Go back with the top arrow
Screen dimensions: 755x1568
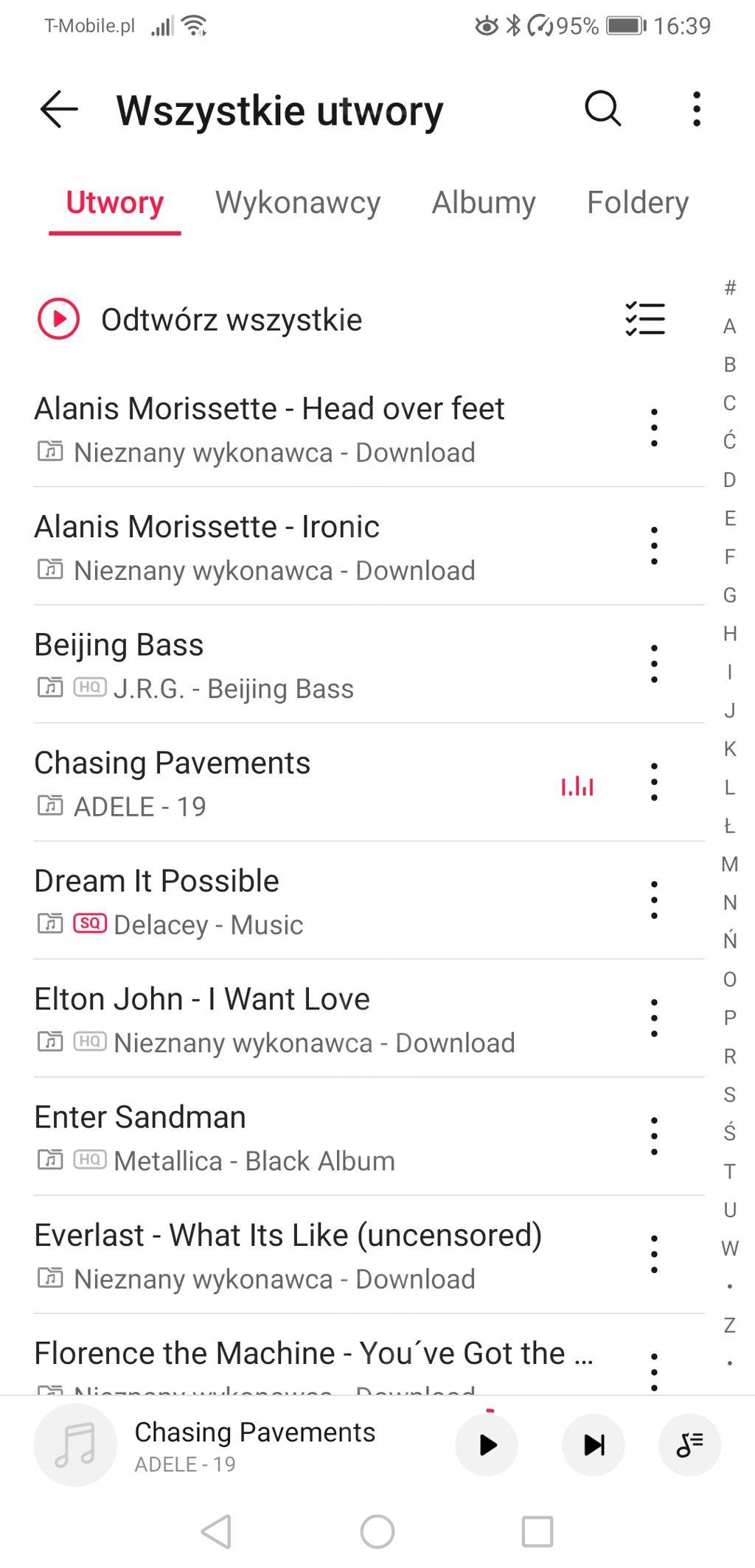(59, 110)
